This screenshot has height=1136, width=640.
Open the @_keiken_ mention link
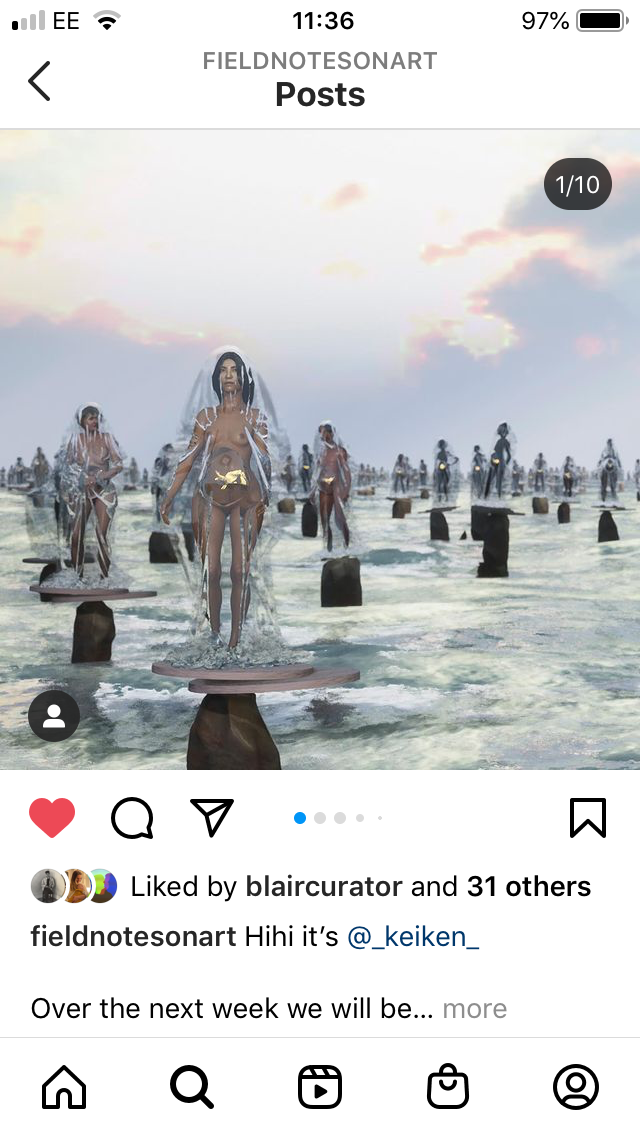[x=413, y=937]
